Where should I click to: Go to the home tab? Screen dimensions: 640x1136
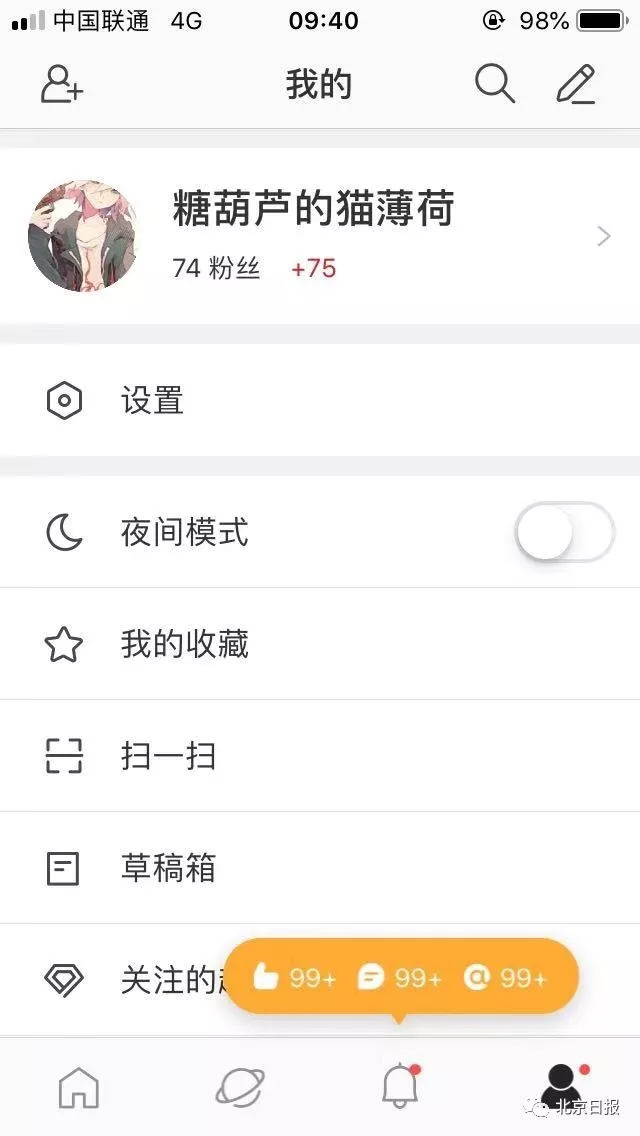[x=79, y=1086]
